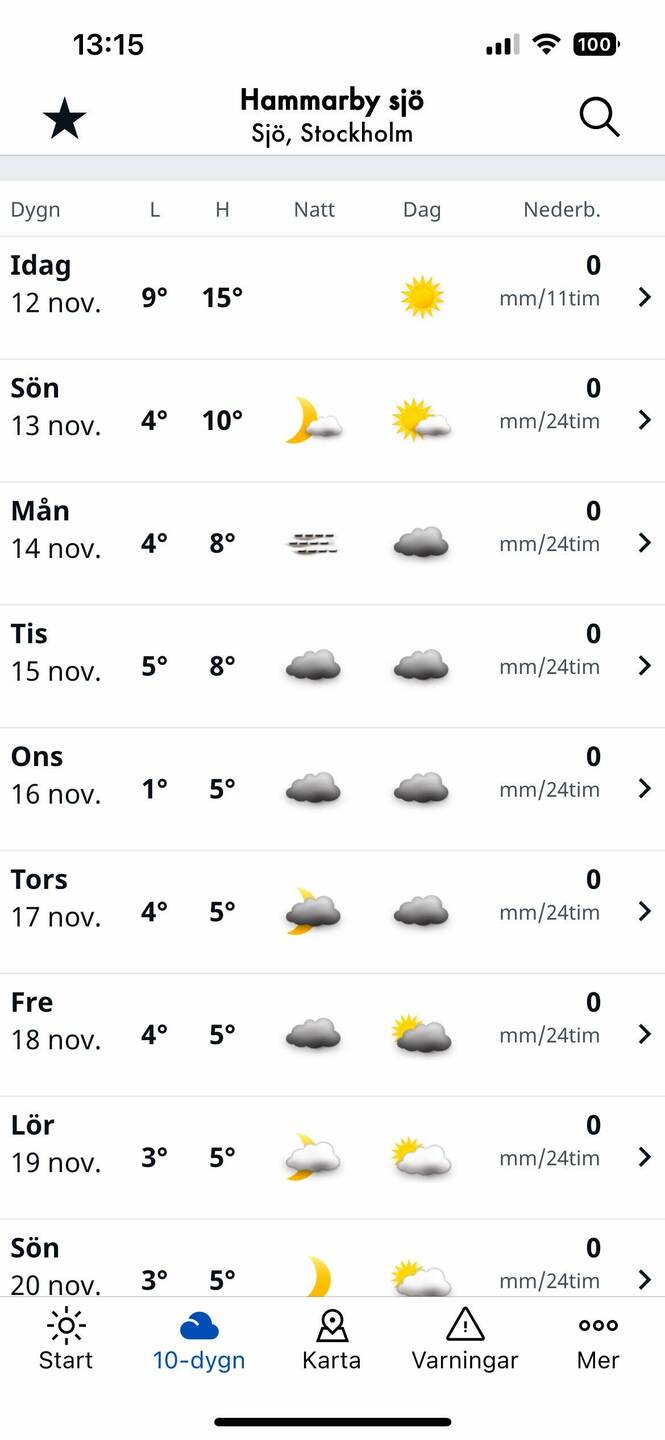Open the location search magnifier

[599, 118]
